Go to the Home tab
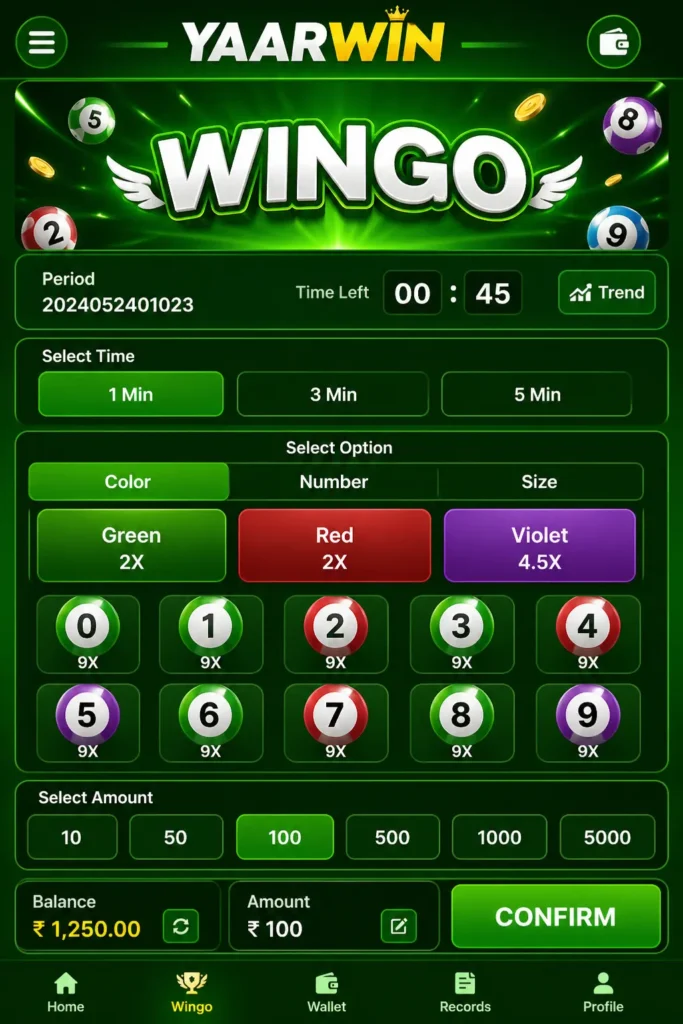The width and height of the screenshot is (683, 1024). point(66,992)
